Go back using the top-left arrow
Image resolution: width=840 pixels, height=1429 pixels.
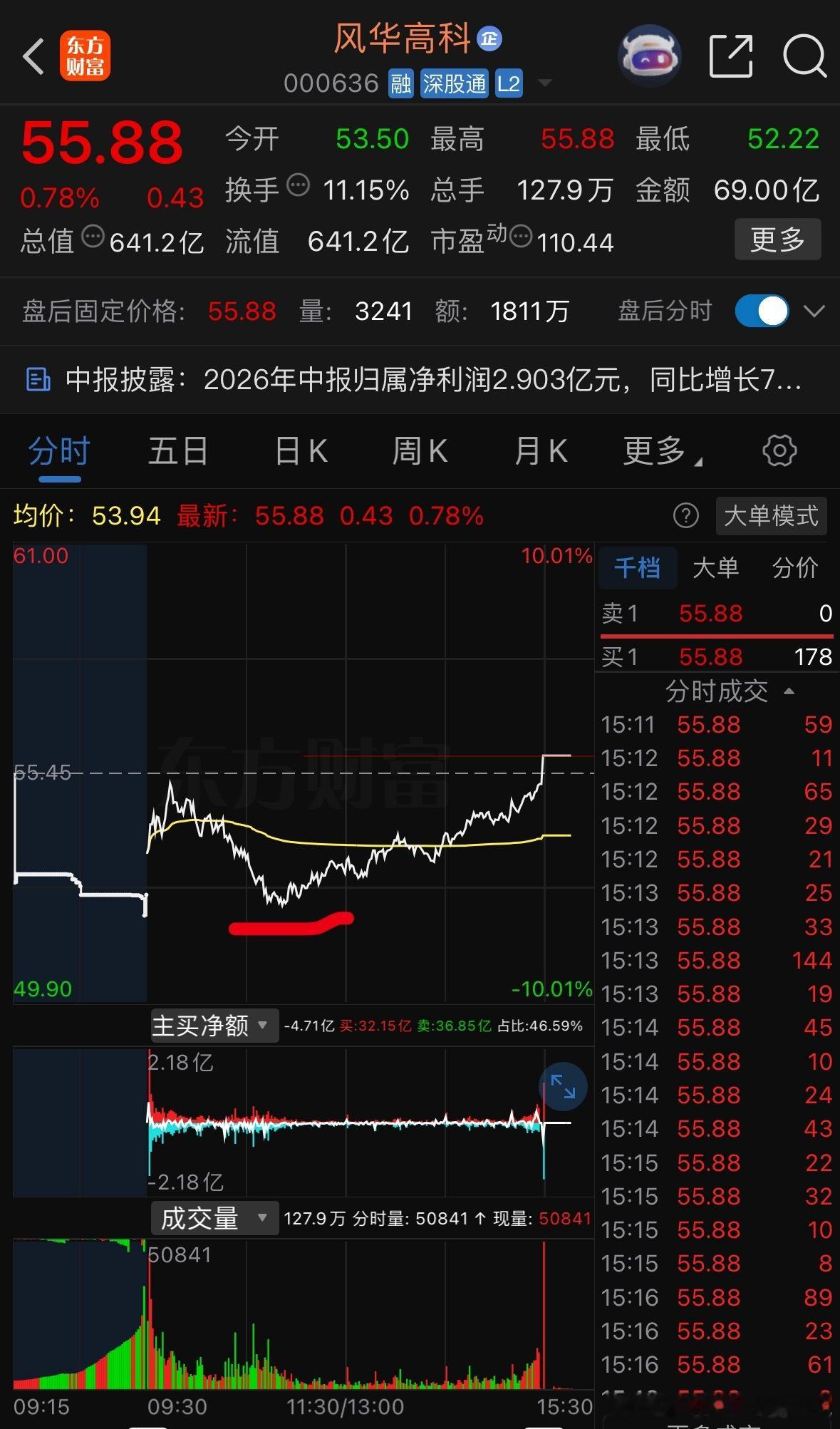pyautogui.click(x=33, y=56)
